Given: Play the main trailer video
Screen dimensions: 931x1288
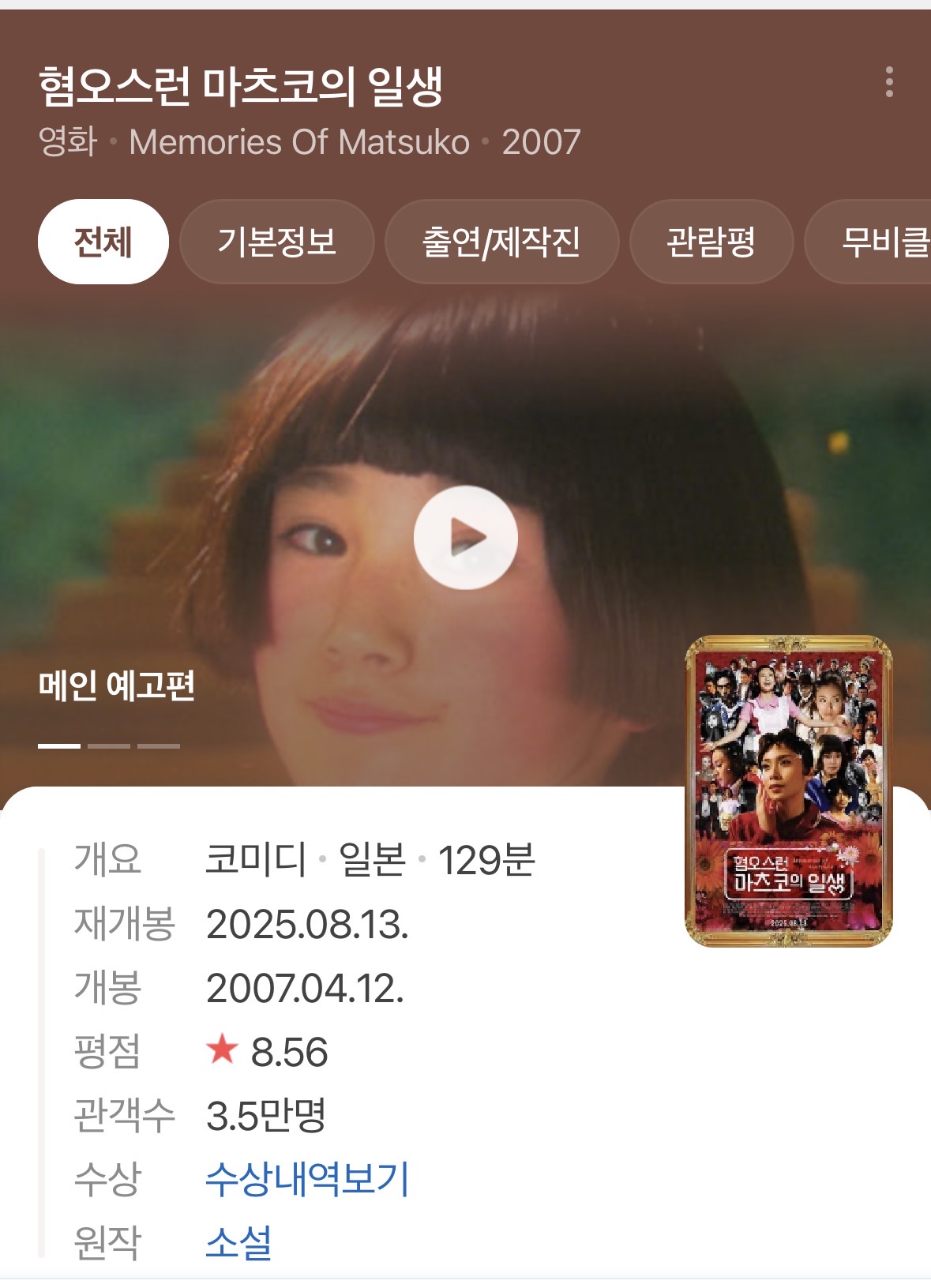Looking at the screenshot, I should pyautogui.click(x=466, y=538).
